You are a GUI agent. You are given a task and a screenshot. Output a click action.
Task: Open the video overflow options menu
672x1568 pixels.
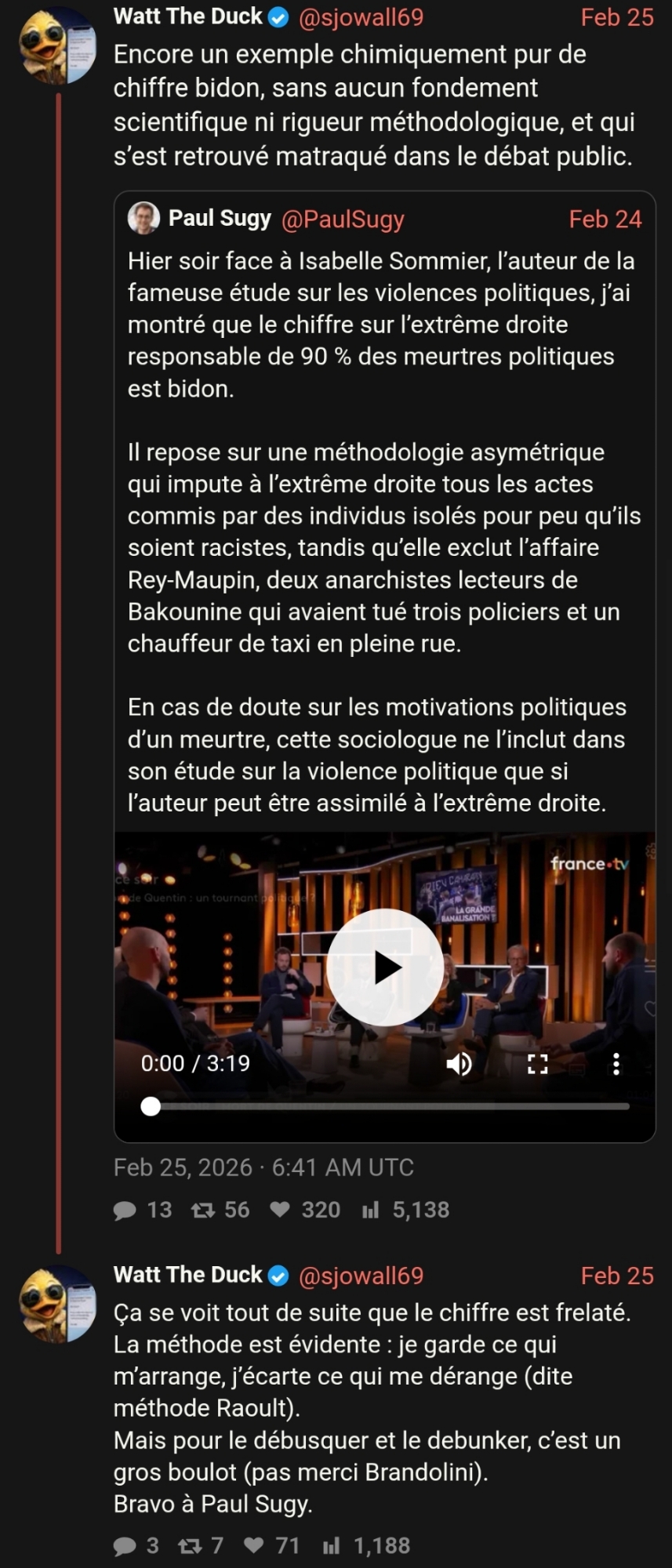coord(616,1063)
